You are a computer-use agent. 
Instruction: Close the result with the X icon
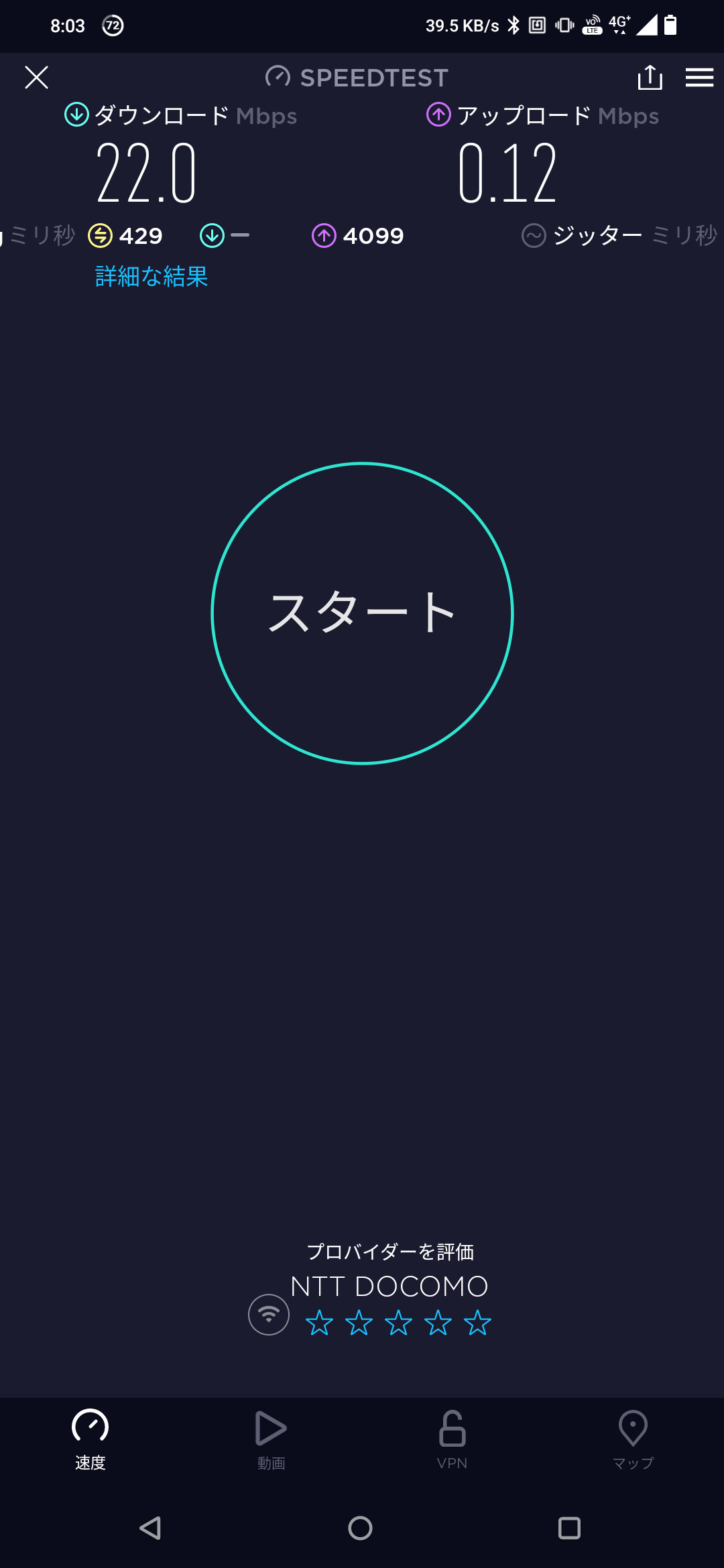(x=36, y=78)
